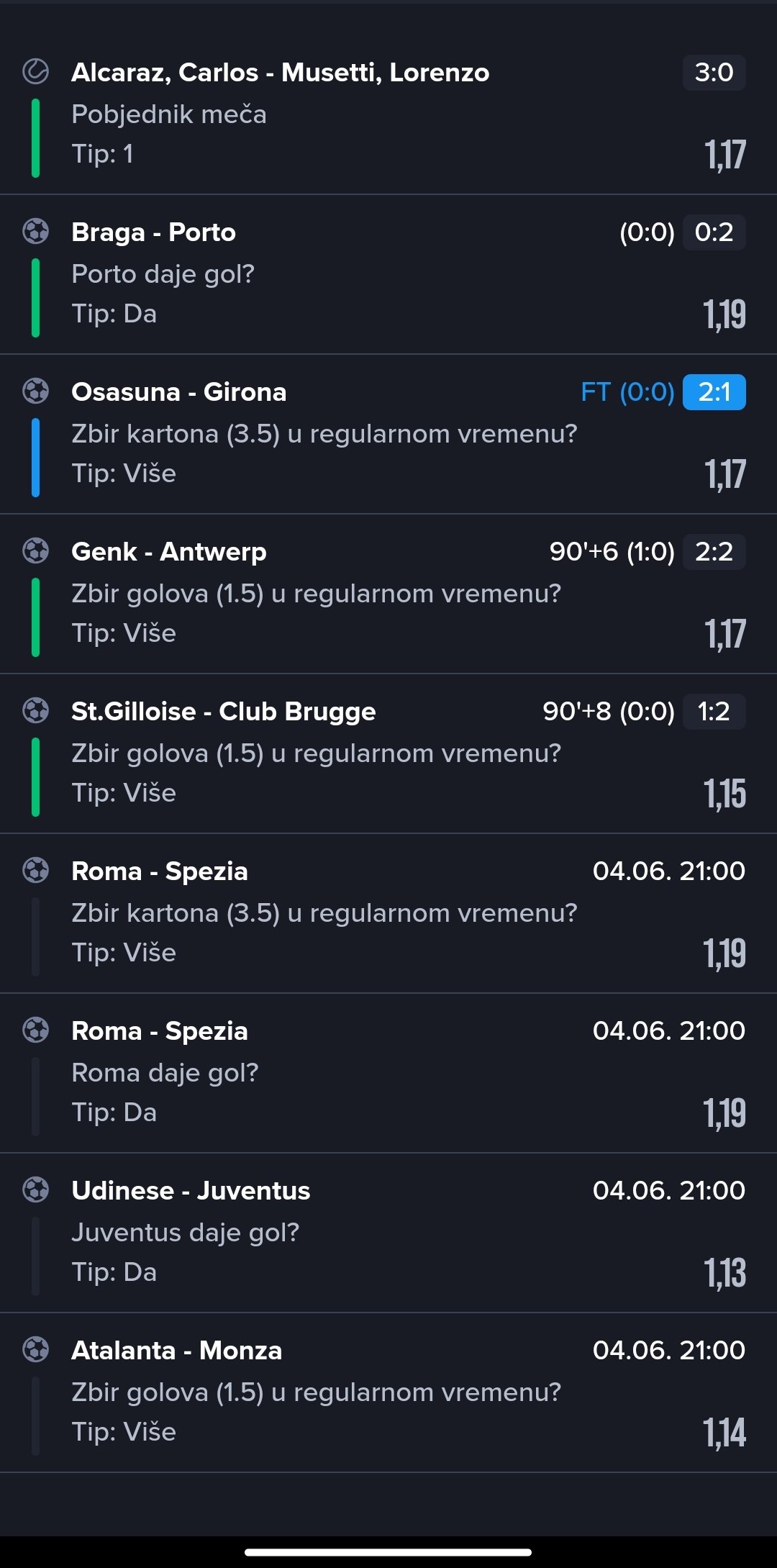Screen dimensions: 777x1568
Task: Open the Atalanta - Monza bet row
Action: click(388, 1392)
